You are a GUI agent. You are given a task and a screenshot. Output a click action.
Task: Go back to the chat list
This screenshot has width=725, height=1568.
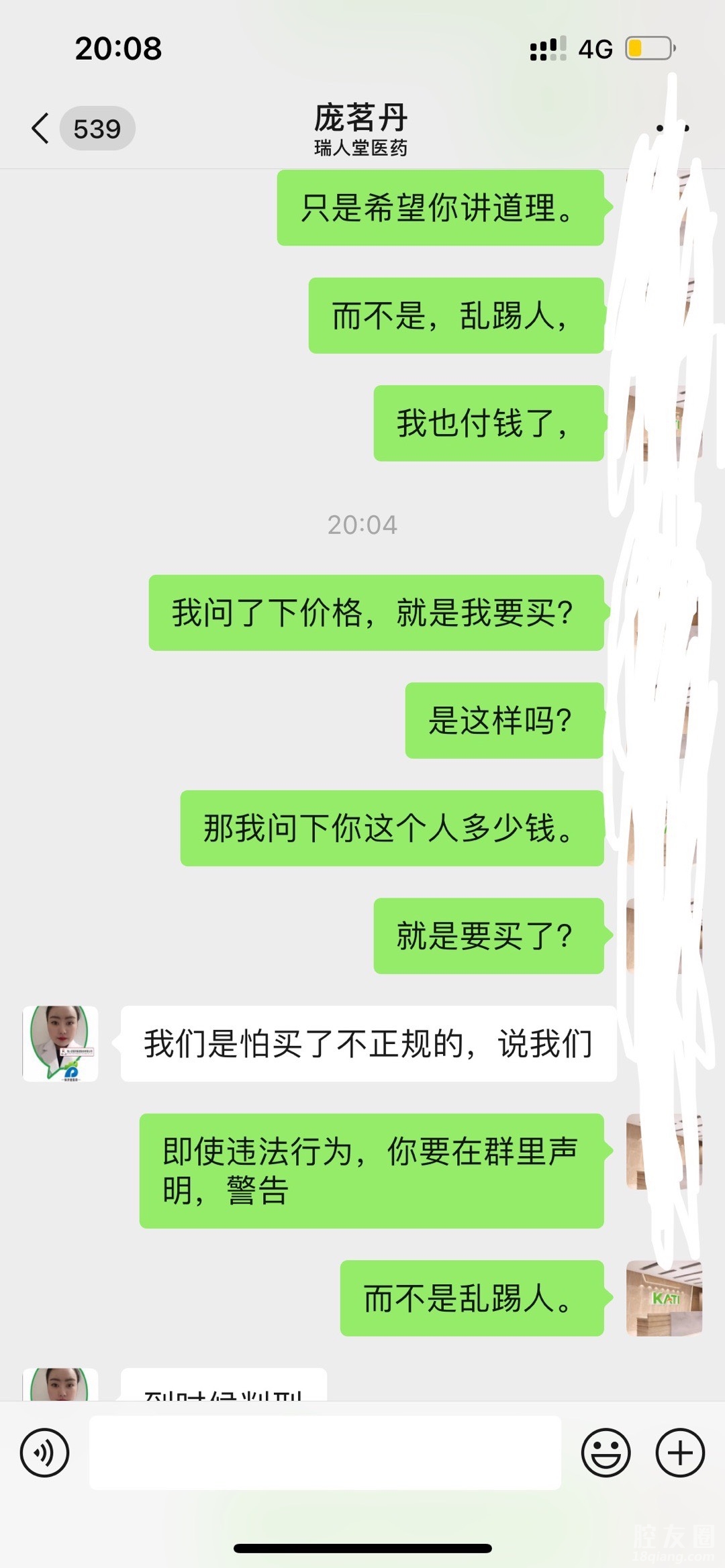point(42,128)
